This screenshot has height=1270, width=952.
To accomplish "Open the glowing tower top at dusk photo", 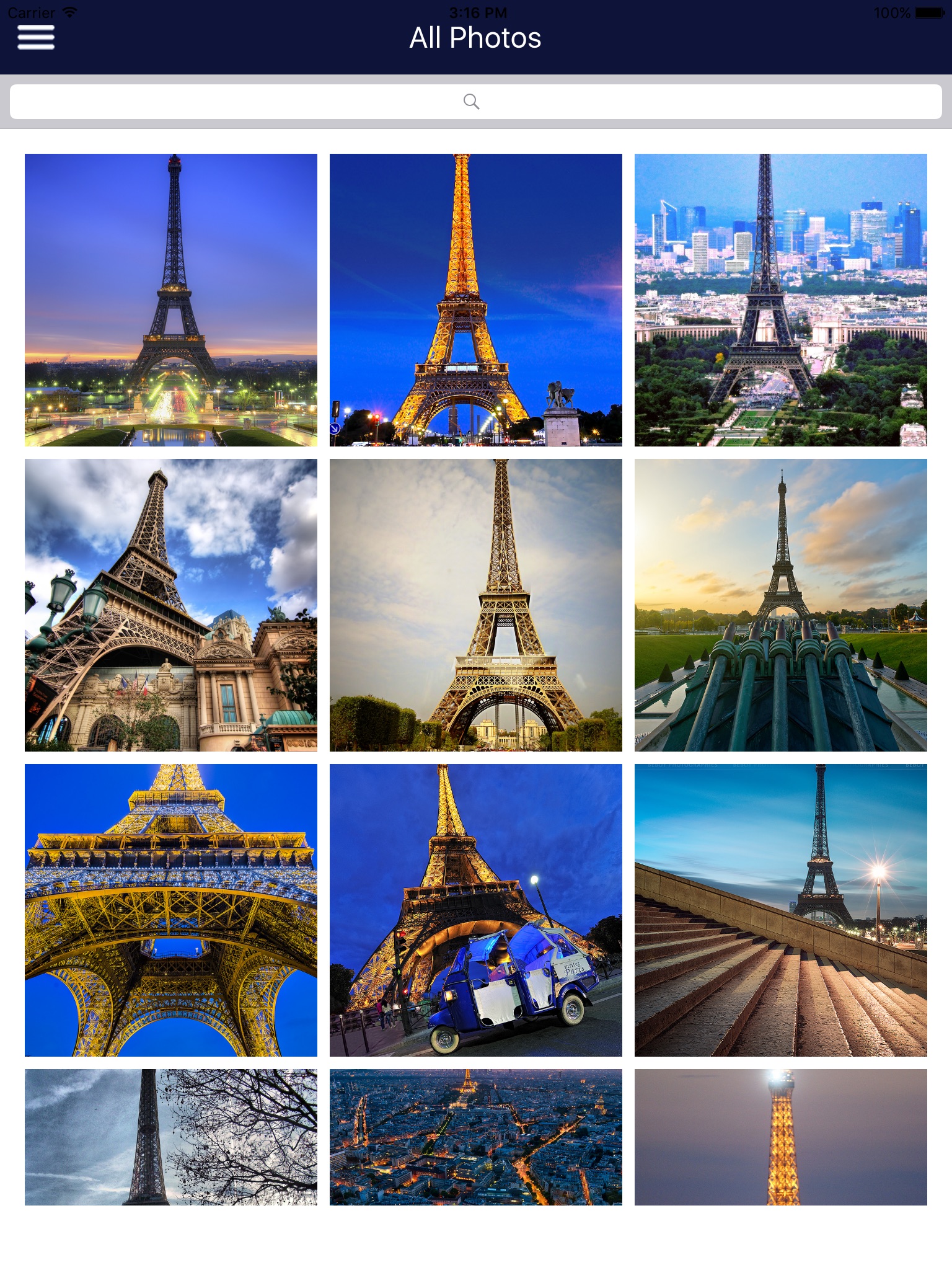I will (780, 1137).
